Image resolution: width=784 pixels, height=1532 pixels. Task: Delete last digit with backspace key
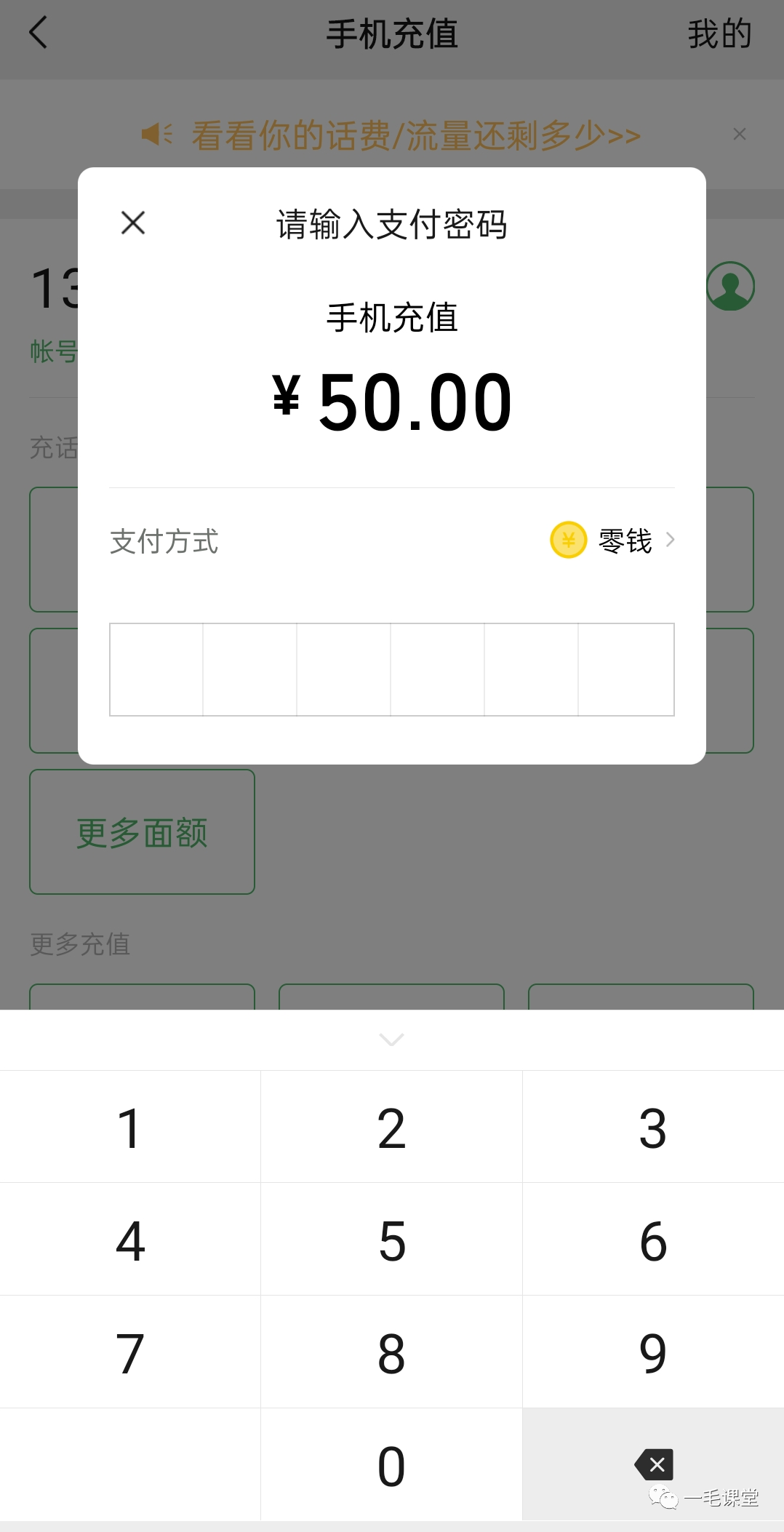tap(654, 1464)
